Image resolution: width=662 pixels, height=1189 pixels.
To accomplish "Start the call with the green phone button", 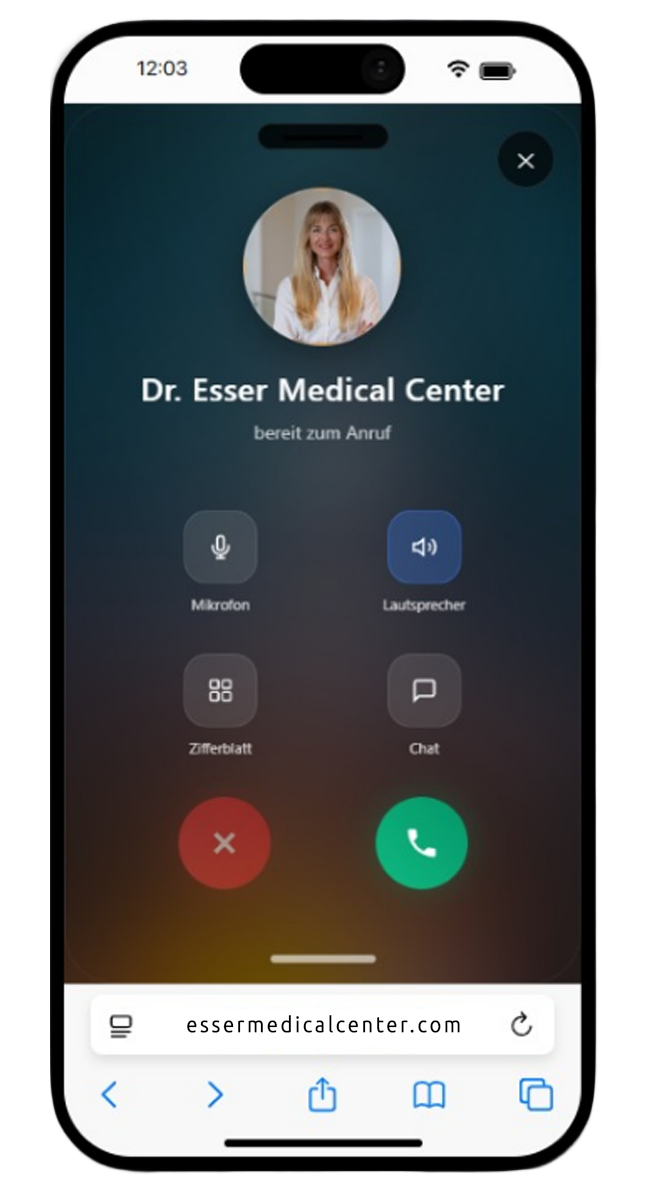I will tap(421, 843).
